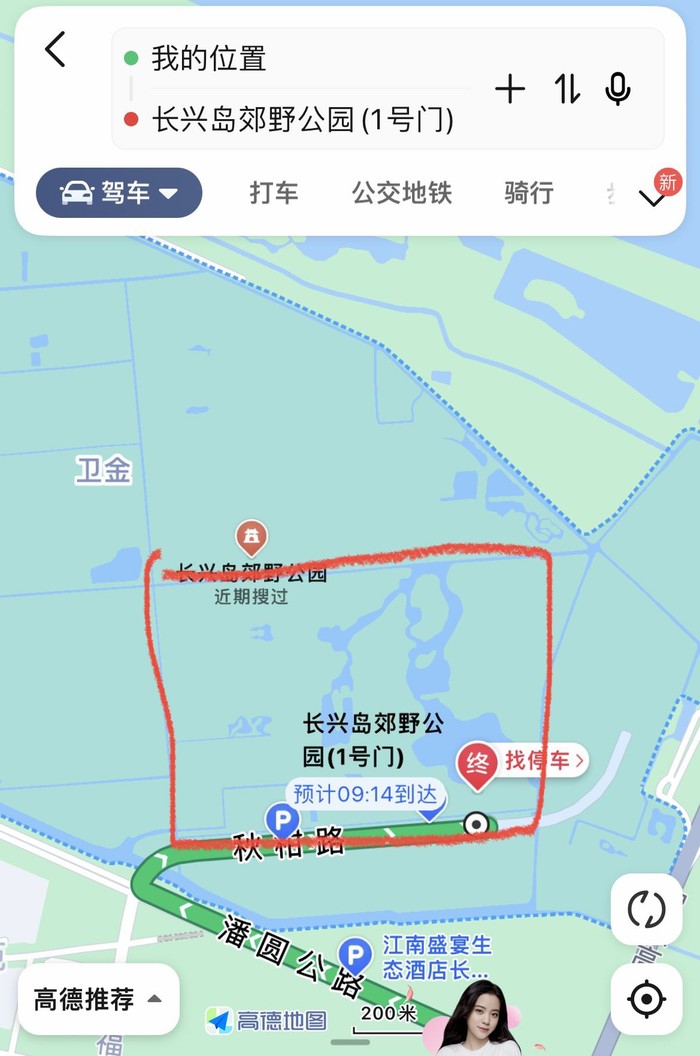Screen dimensions: 700x1056
Task: Refresh the route
Action: coord(646,909)
